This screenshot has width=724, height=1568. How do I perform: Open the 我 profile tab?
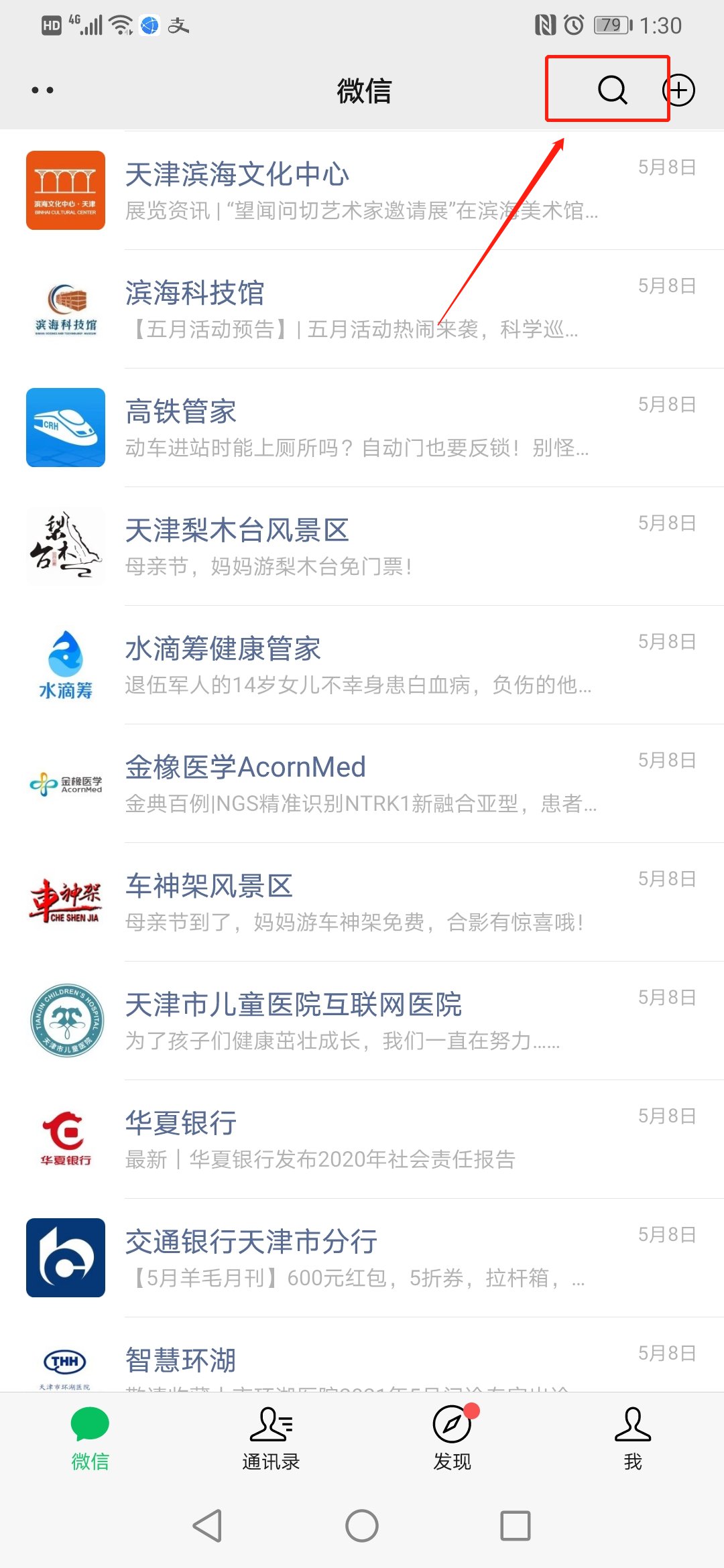(x=633, y=1438)
